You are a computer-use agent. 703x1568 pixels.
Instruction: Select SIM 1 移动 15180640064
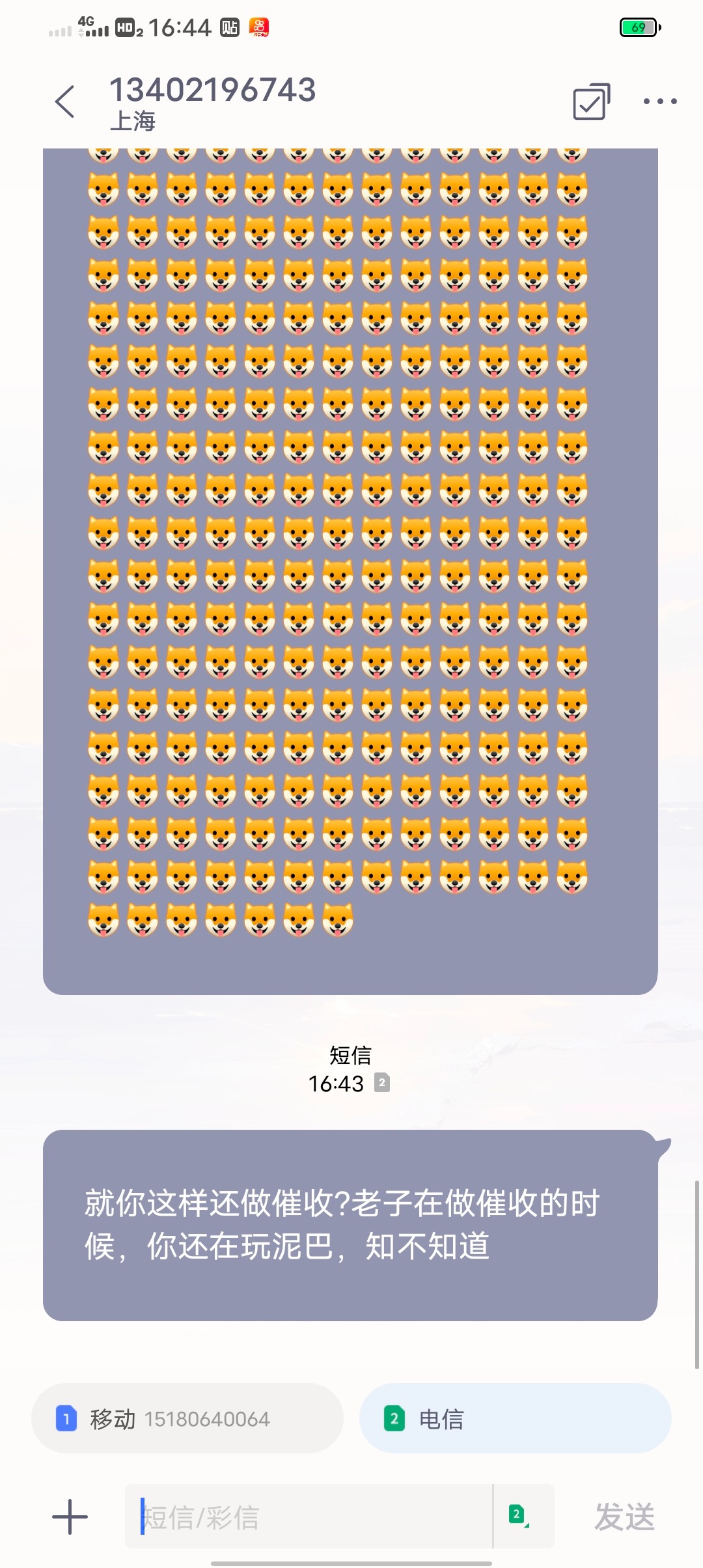click(x=187, y=1418)
